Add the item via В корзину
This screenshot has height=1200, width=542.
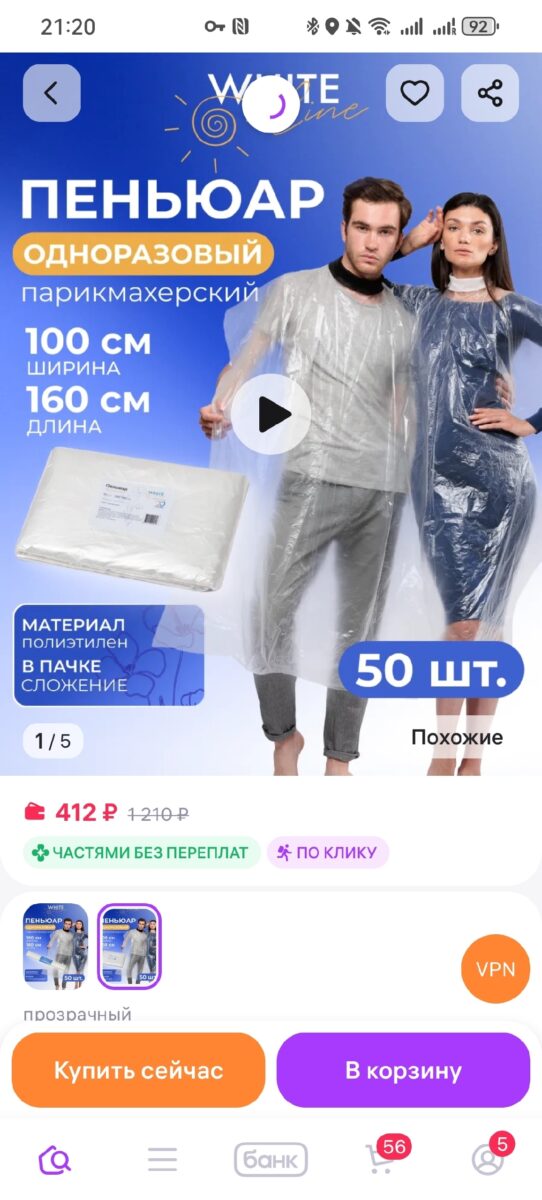click(x=403, y=1070)
